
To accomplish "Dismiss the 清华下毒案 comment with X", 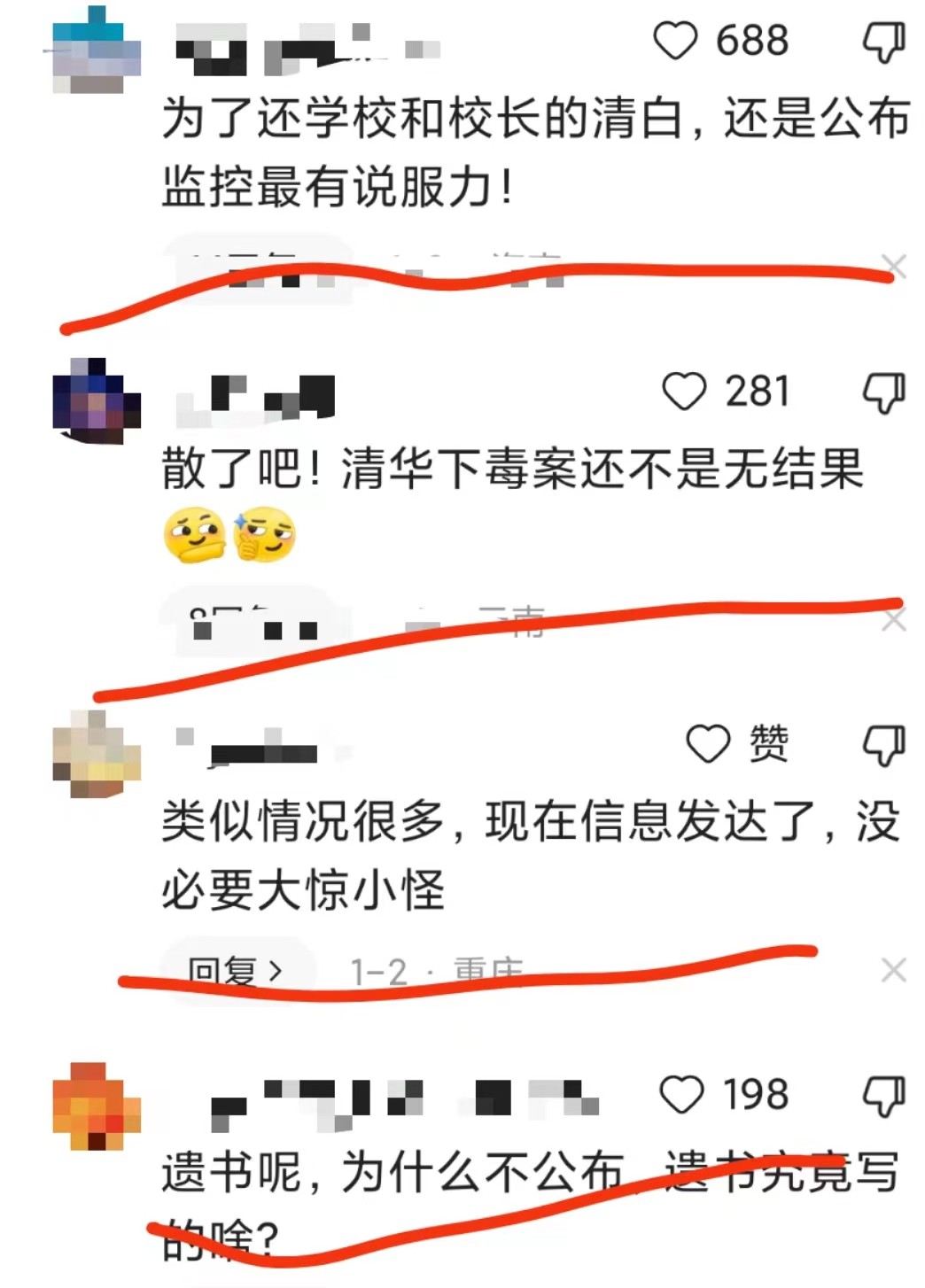I will click(x=893, y=619).
